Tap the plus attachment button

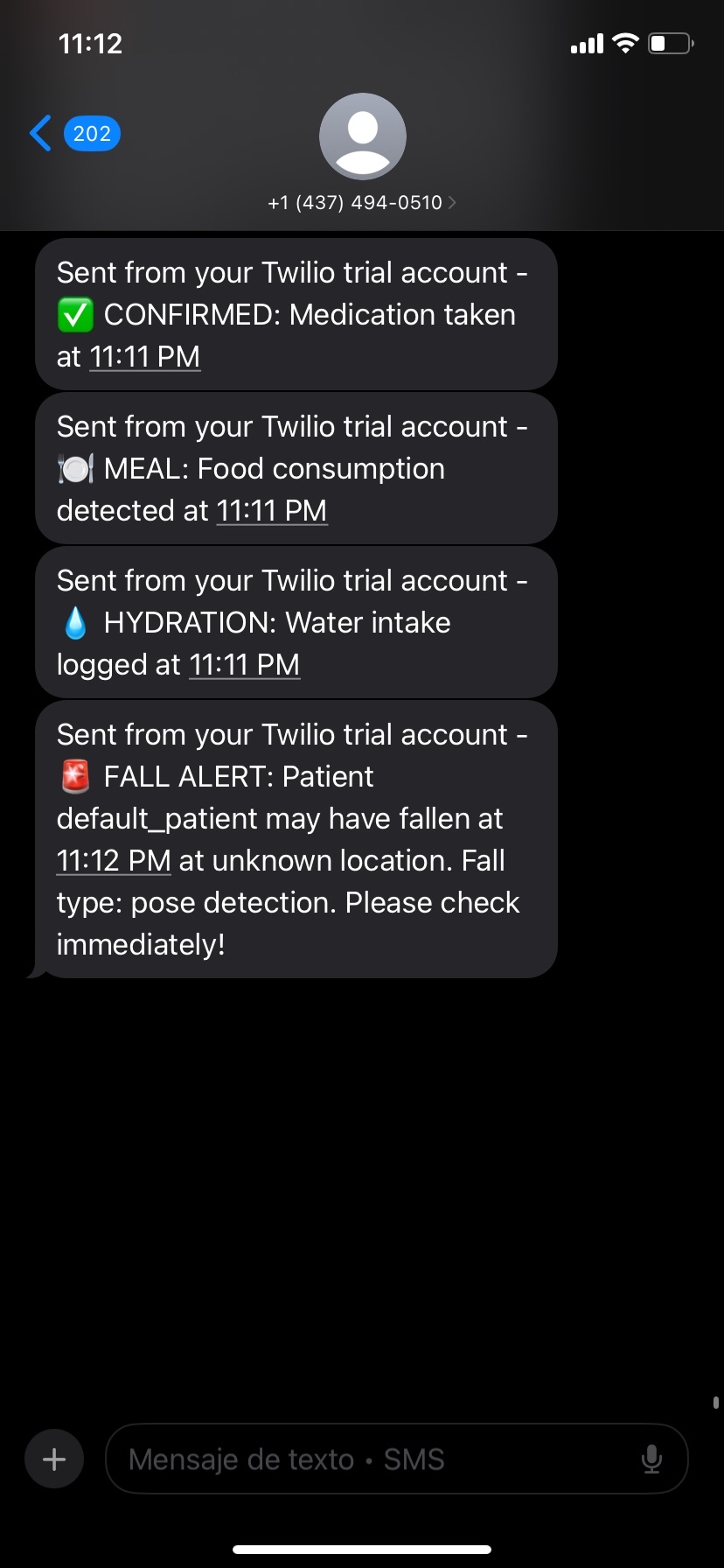point(54,1459)
